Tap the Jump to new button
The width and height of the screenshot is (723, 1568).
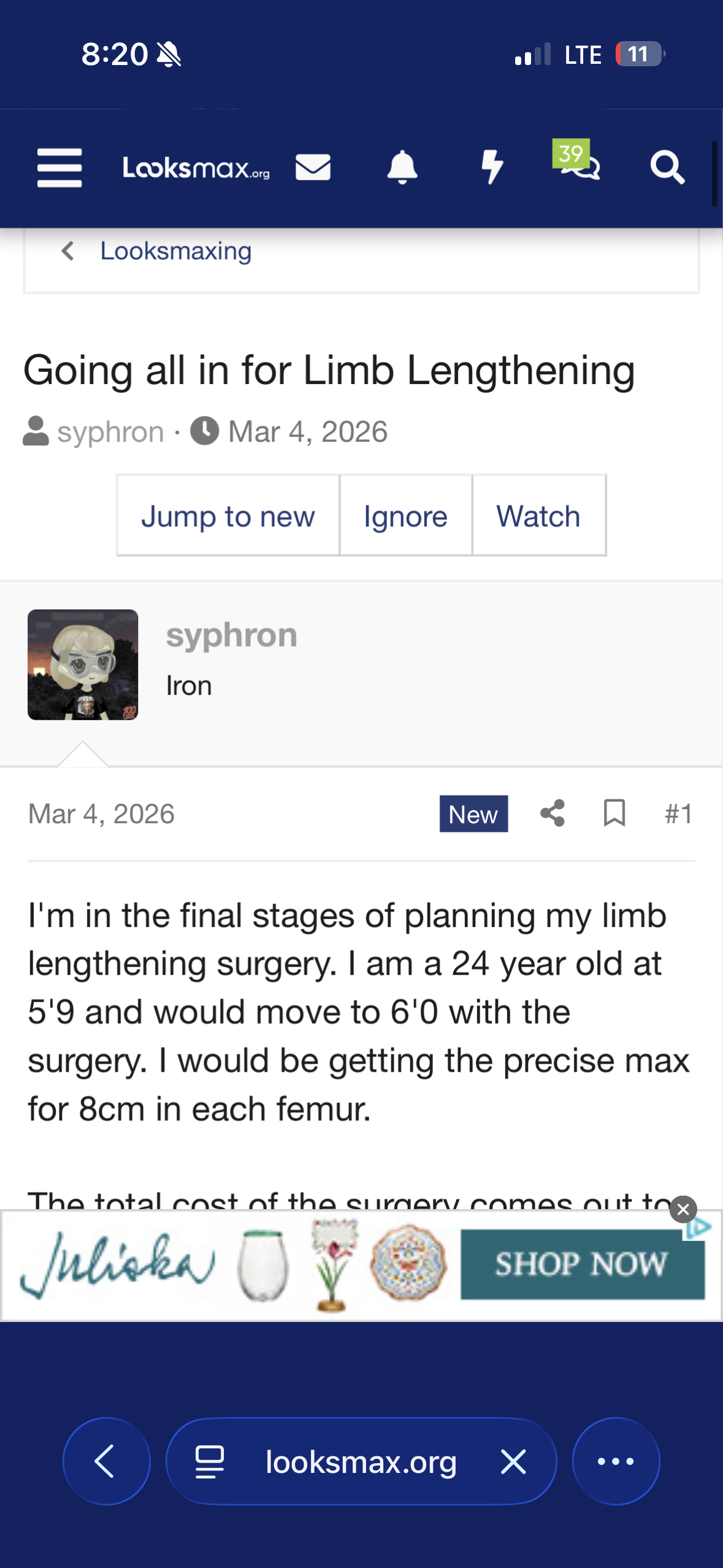click(x=228, y=516)
